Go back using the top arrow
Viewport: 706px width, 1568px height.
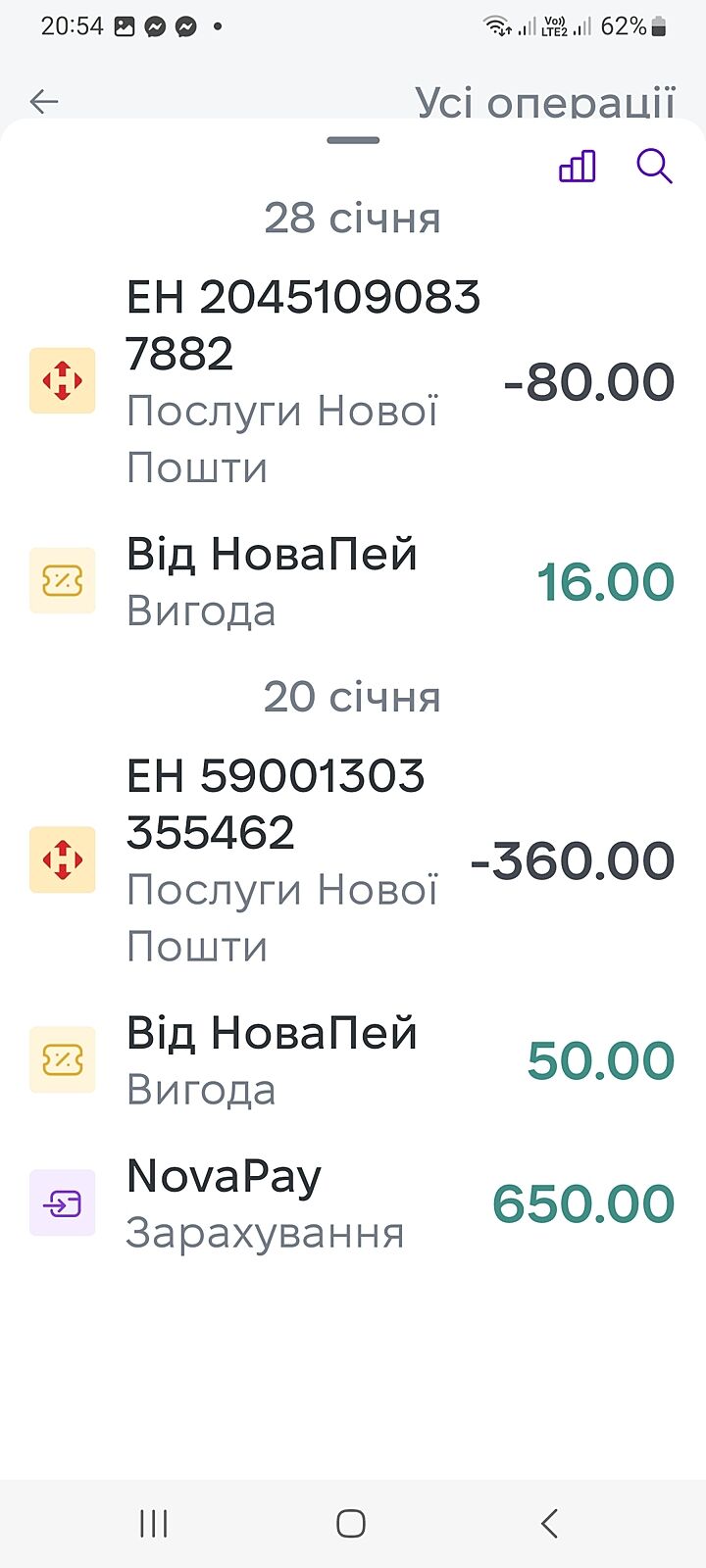(44, 101)
